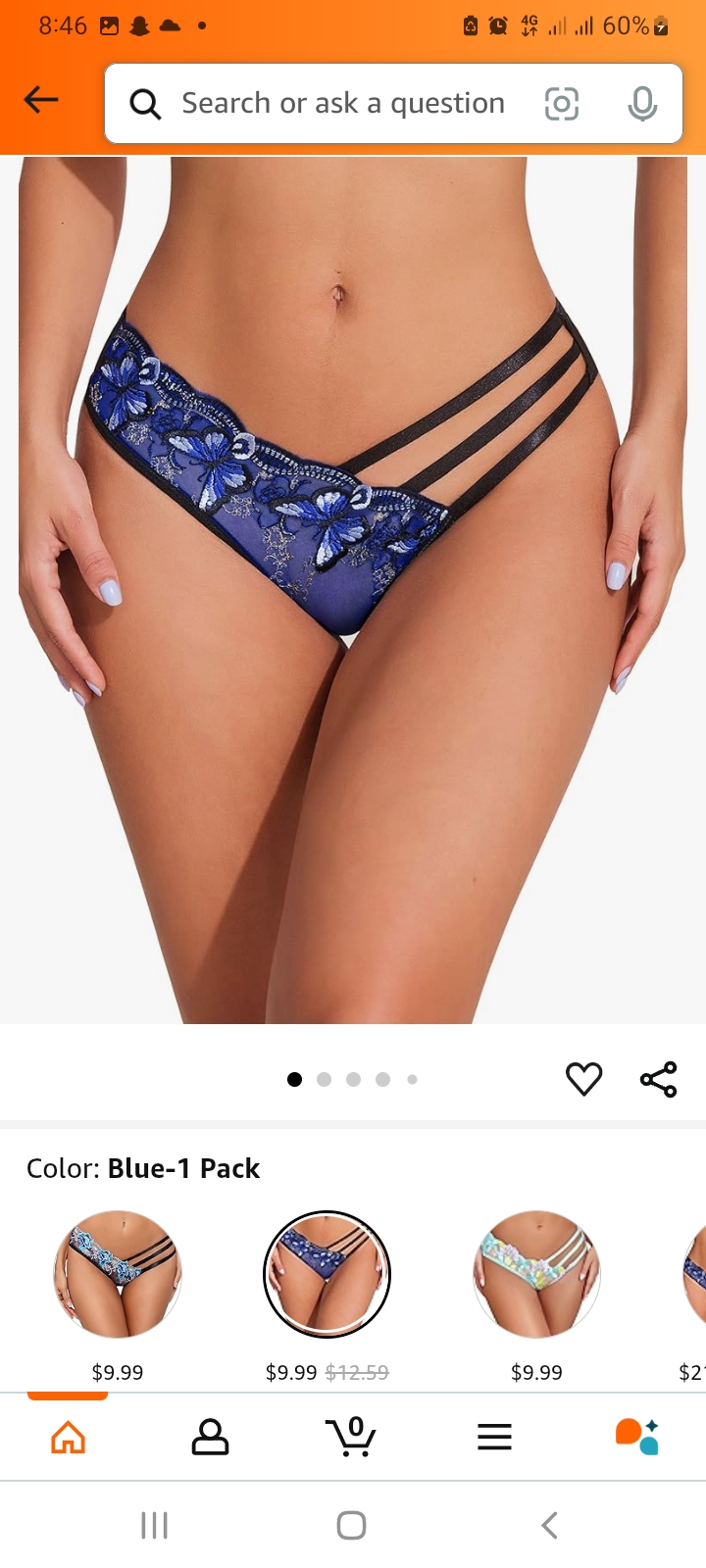
Task: Select the light green $9.99 color swatch
Action: click(536, 1274)
